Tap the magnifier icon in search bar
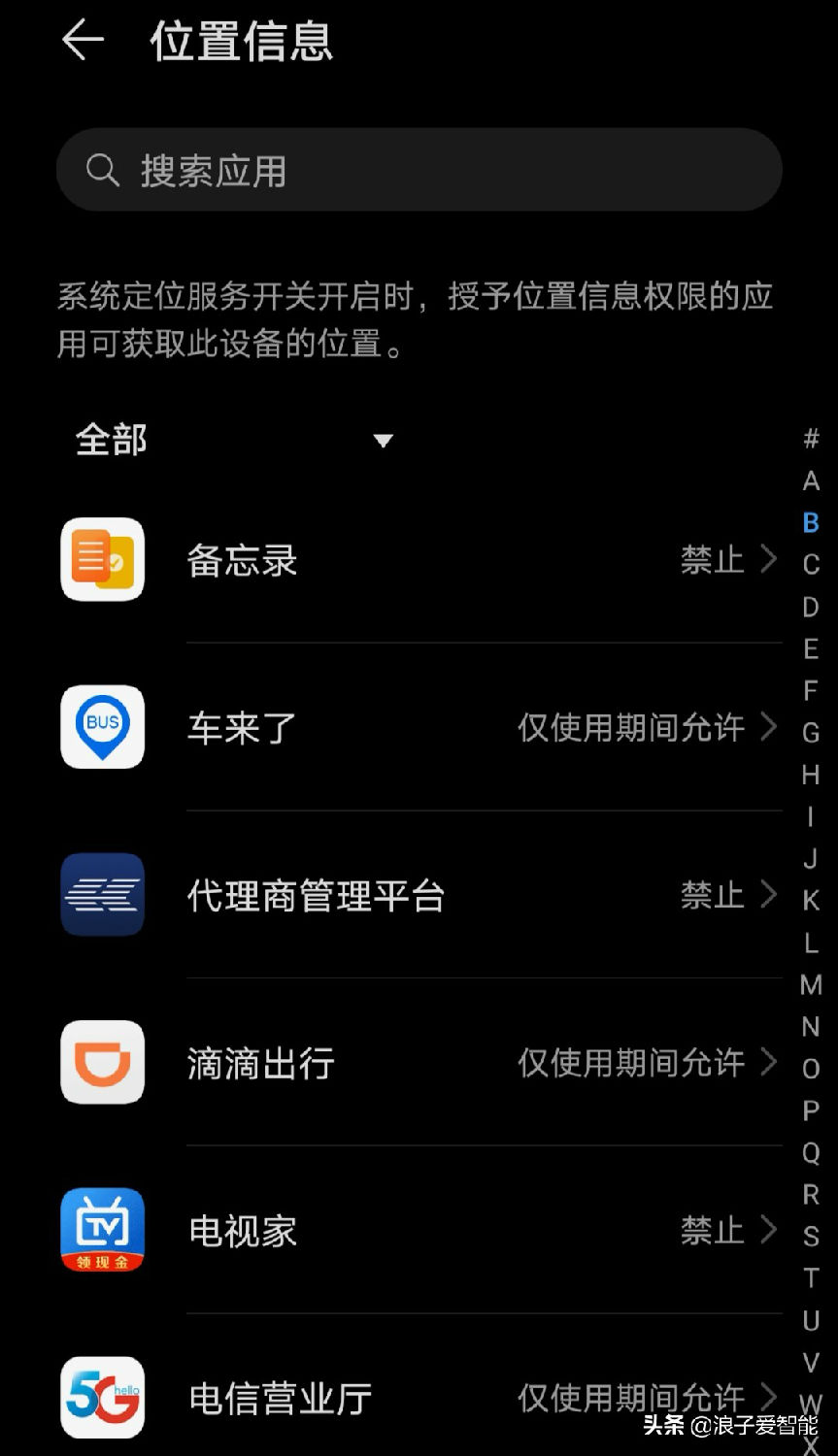838x1456 pixels. (x=102, y=170)
